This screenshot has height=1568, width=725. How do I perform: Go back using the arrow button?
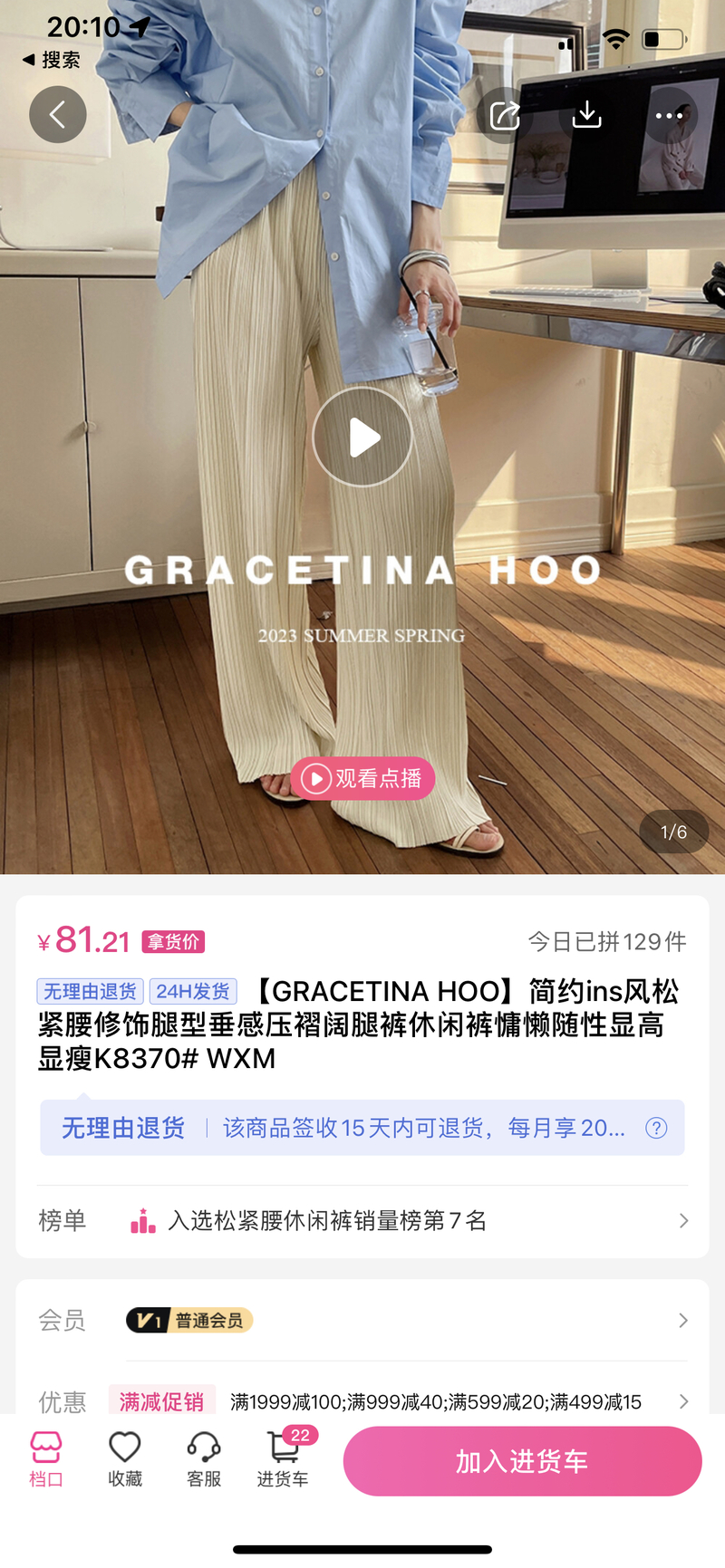58,115
